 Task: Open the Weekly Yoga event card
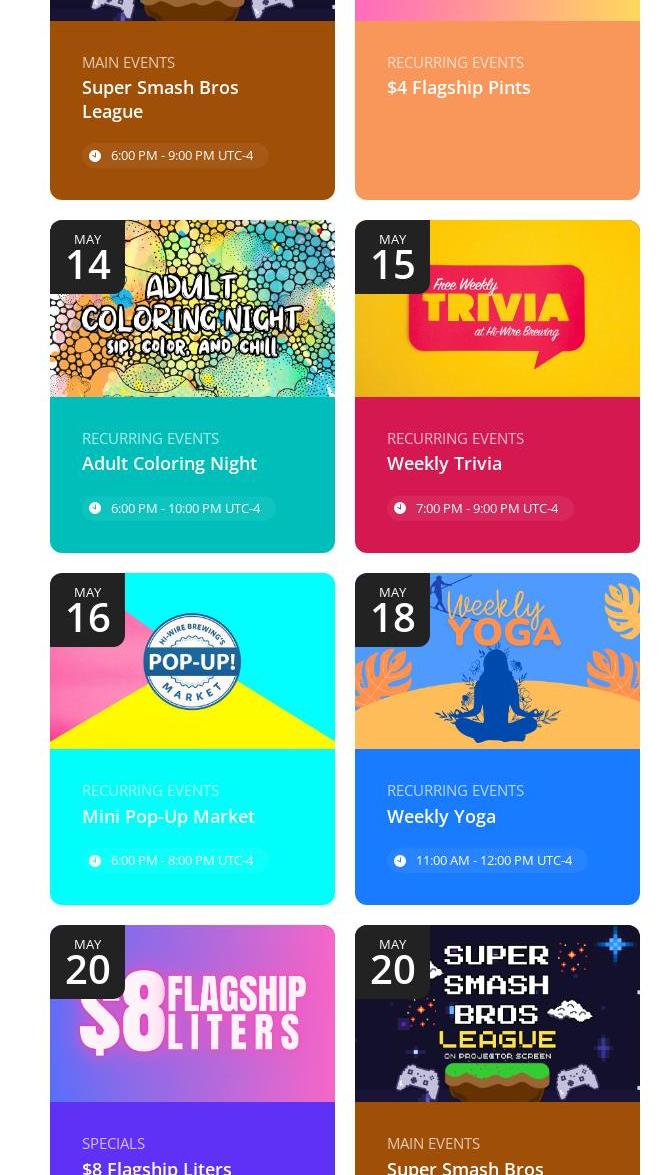[x=441, y=816]
